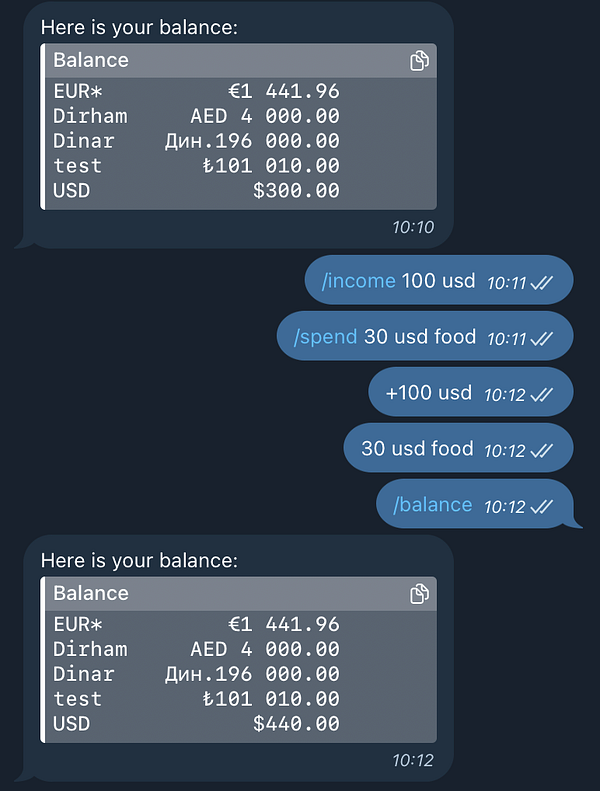Image resolution: width=600 pixels, height=791 pixels.
Task: Tap the /income command link
Action: 358,281
